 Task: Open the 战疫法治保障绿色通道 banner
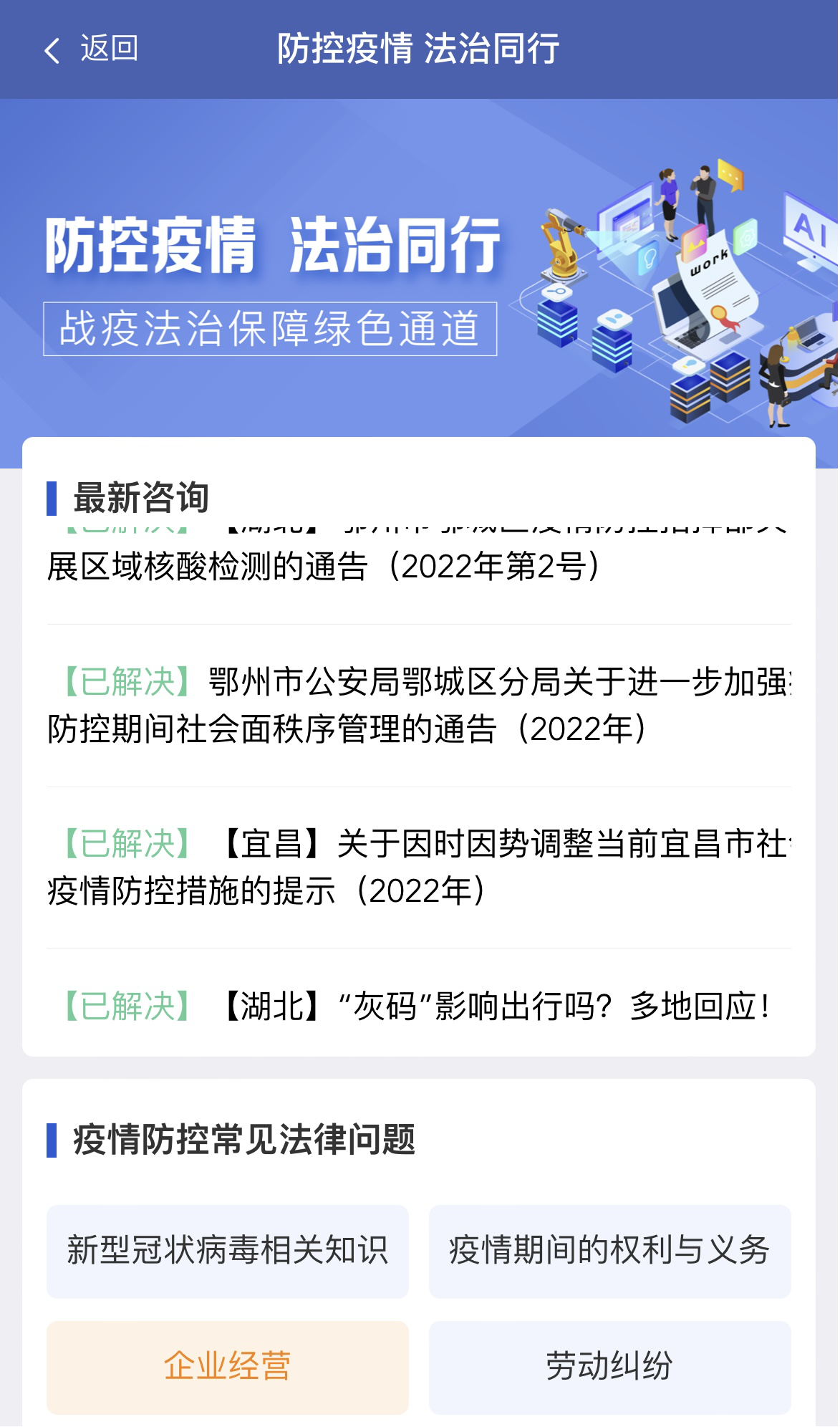click(x=270, y=329)
